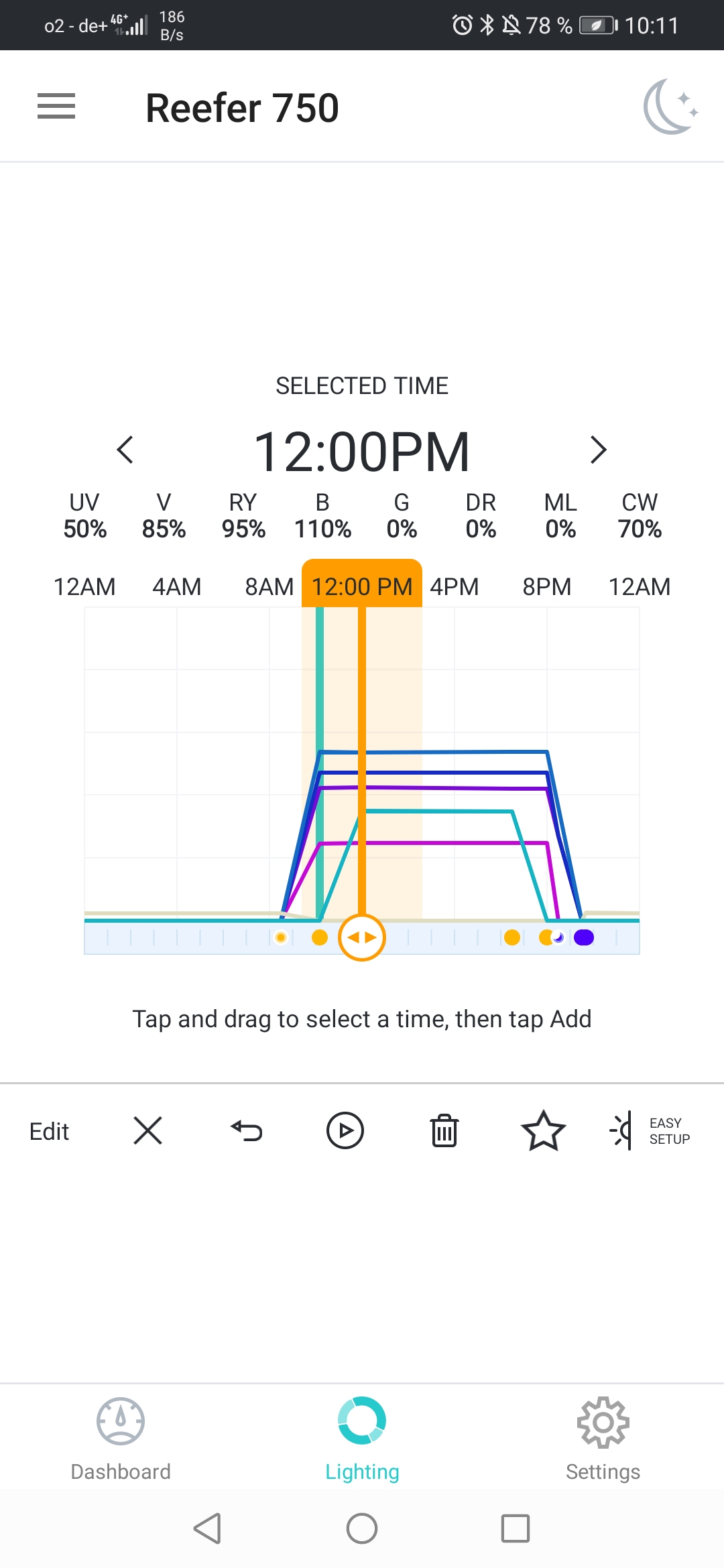Open the hamburger navigation menu

(56, 107)
